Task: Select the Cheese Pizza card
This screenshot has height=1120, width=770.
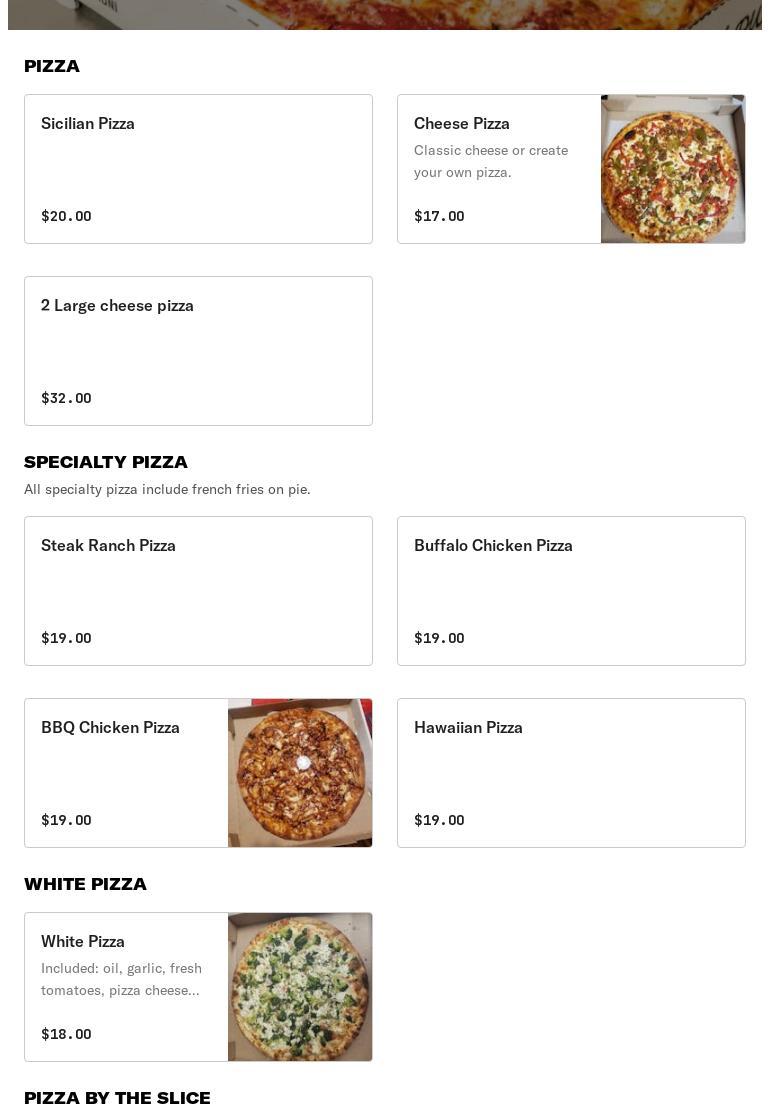Action: point(571,169)
